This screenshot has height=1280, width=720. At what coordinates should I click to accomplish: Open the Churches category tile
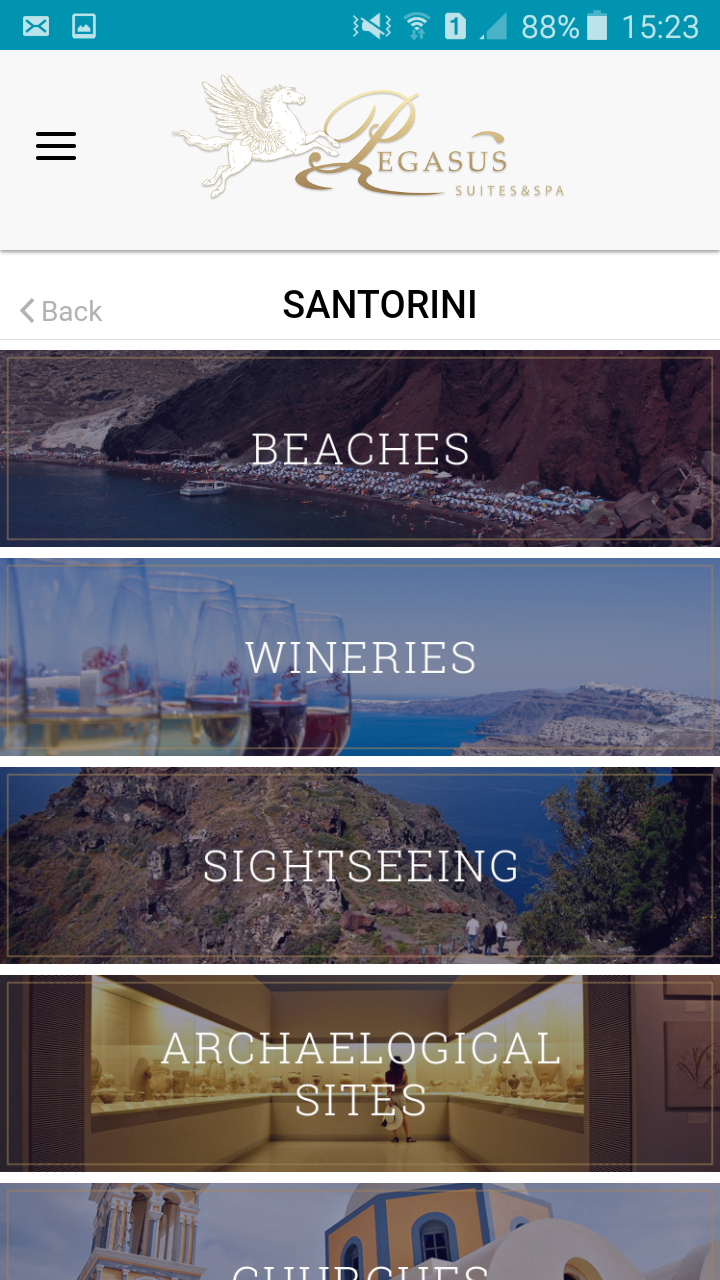[360, 1240]
